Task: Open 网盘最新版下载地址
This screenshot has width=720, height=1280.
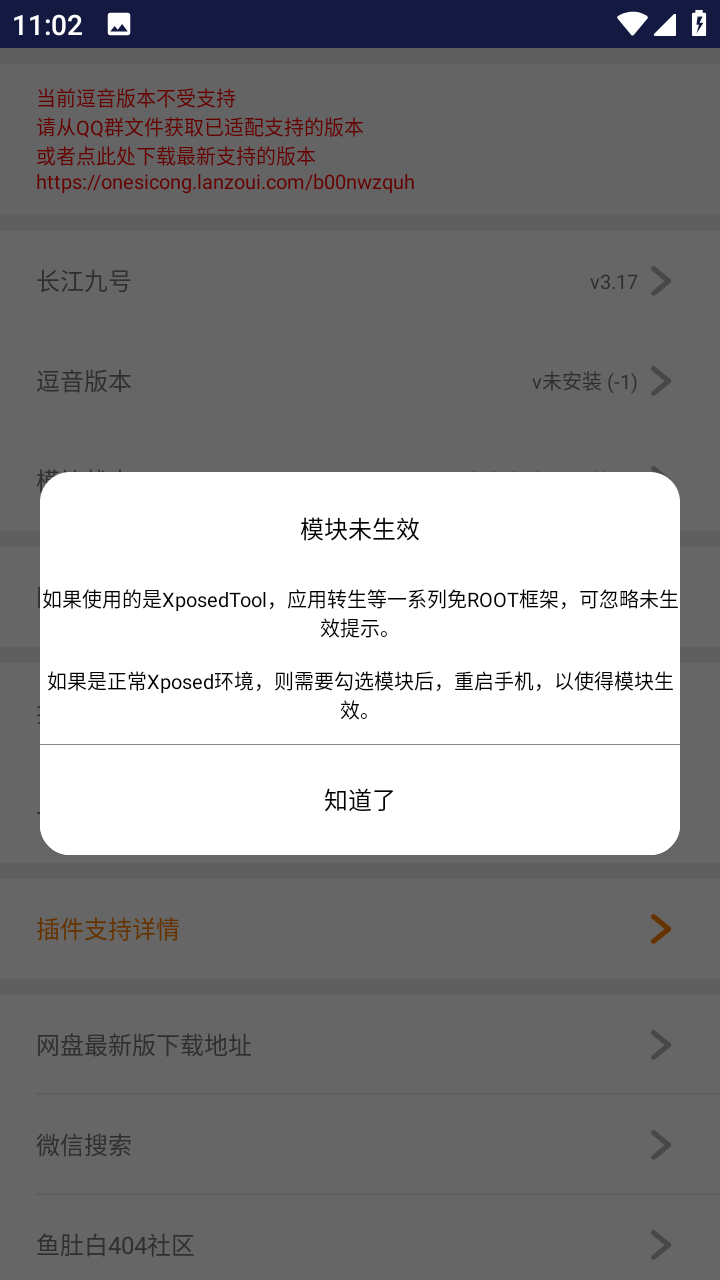Action: (x=360, y=1045)
